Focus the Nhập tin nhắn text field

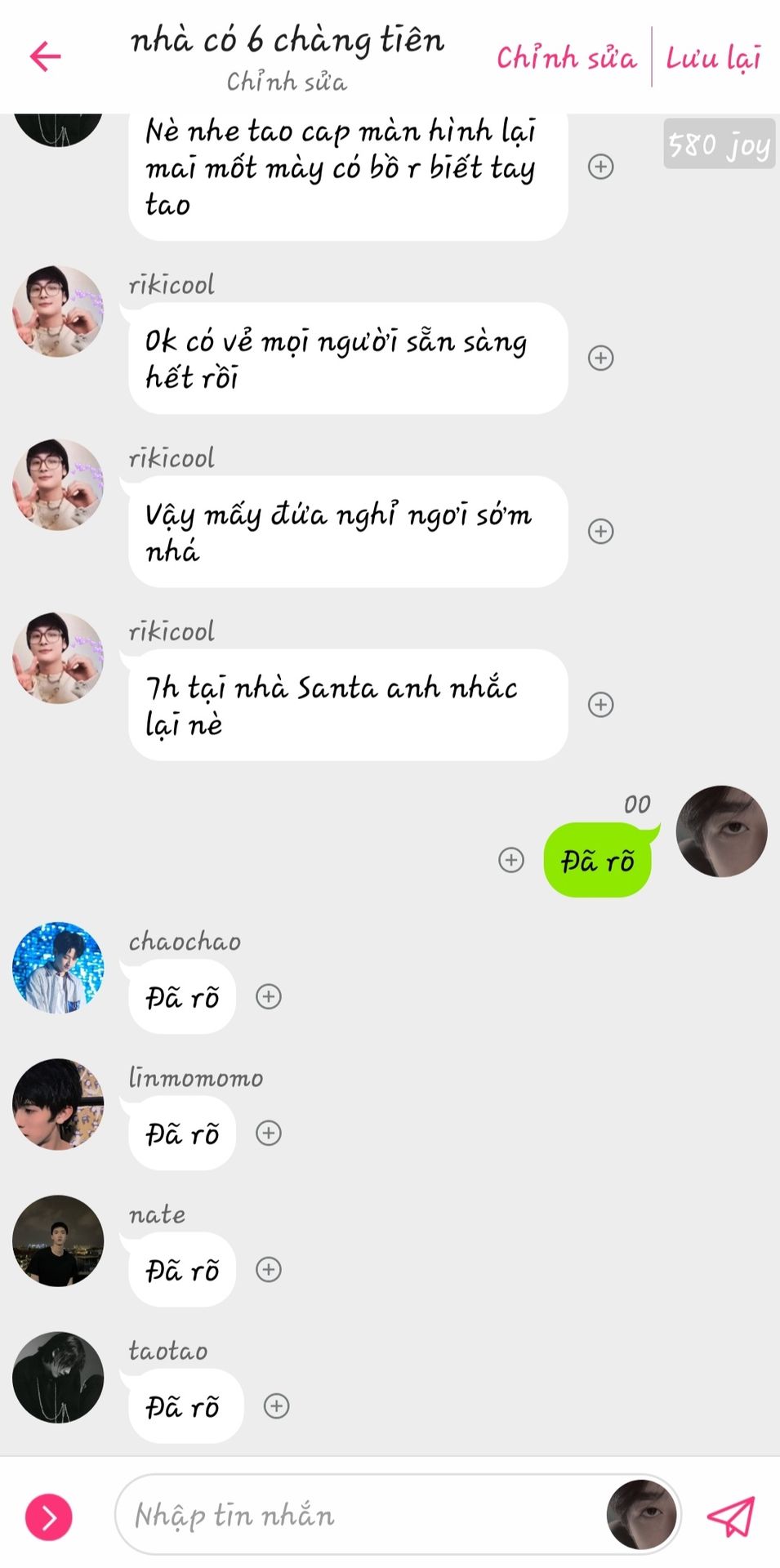coord(359,1515)
